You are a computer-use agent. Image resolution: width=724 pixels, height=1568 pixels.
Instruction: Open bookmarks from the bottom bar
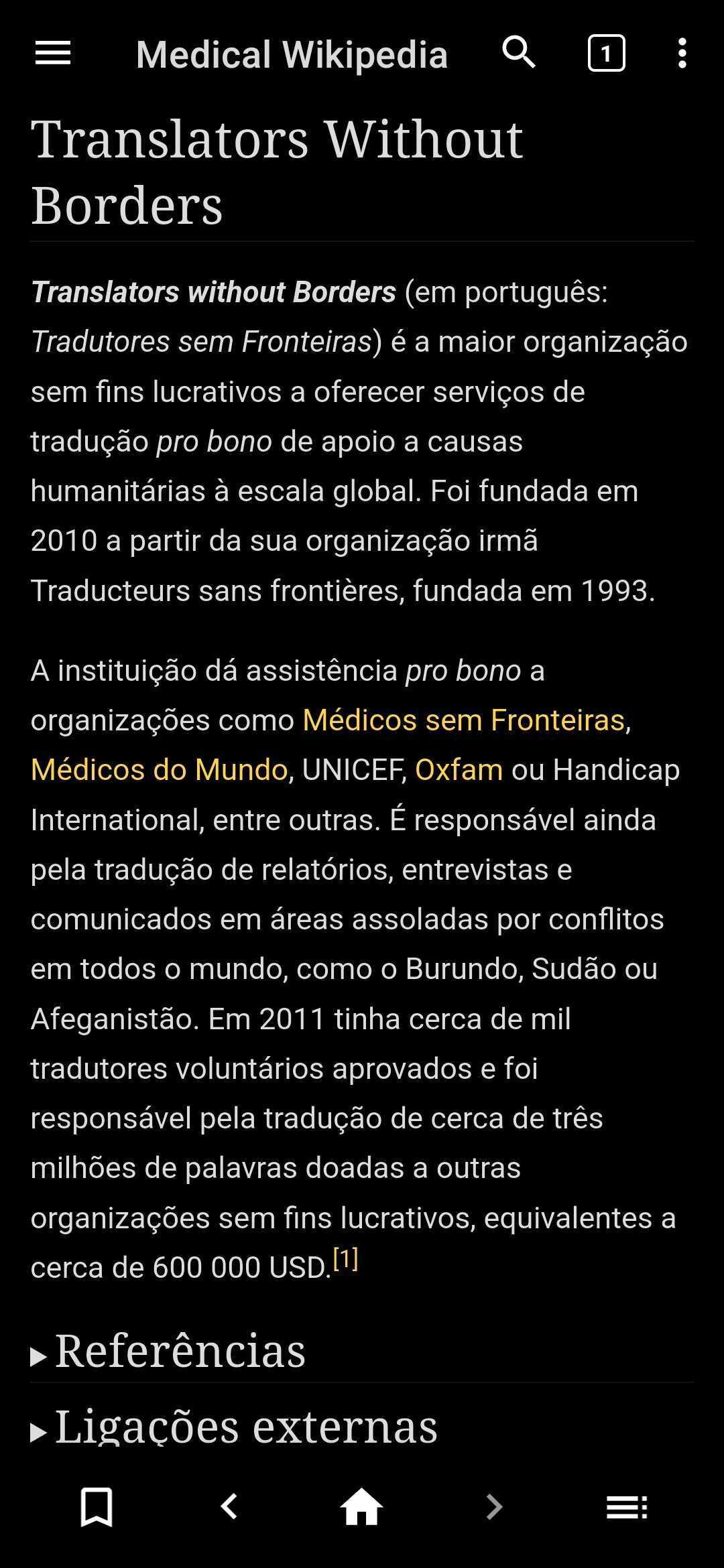[97, 1507]
